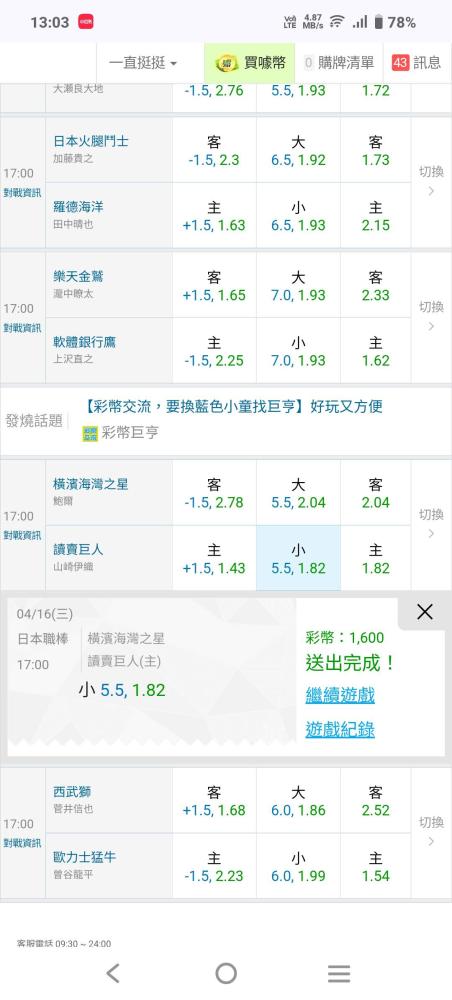Tap 切換 beside the 橫濱海灣之星 match
This screenshot has width=452, height=1000.
click(431, 522)
